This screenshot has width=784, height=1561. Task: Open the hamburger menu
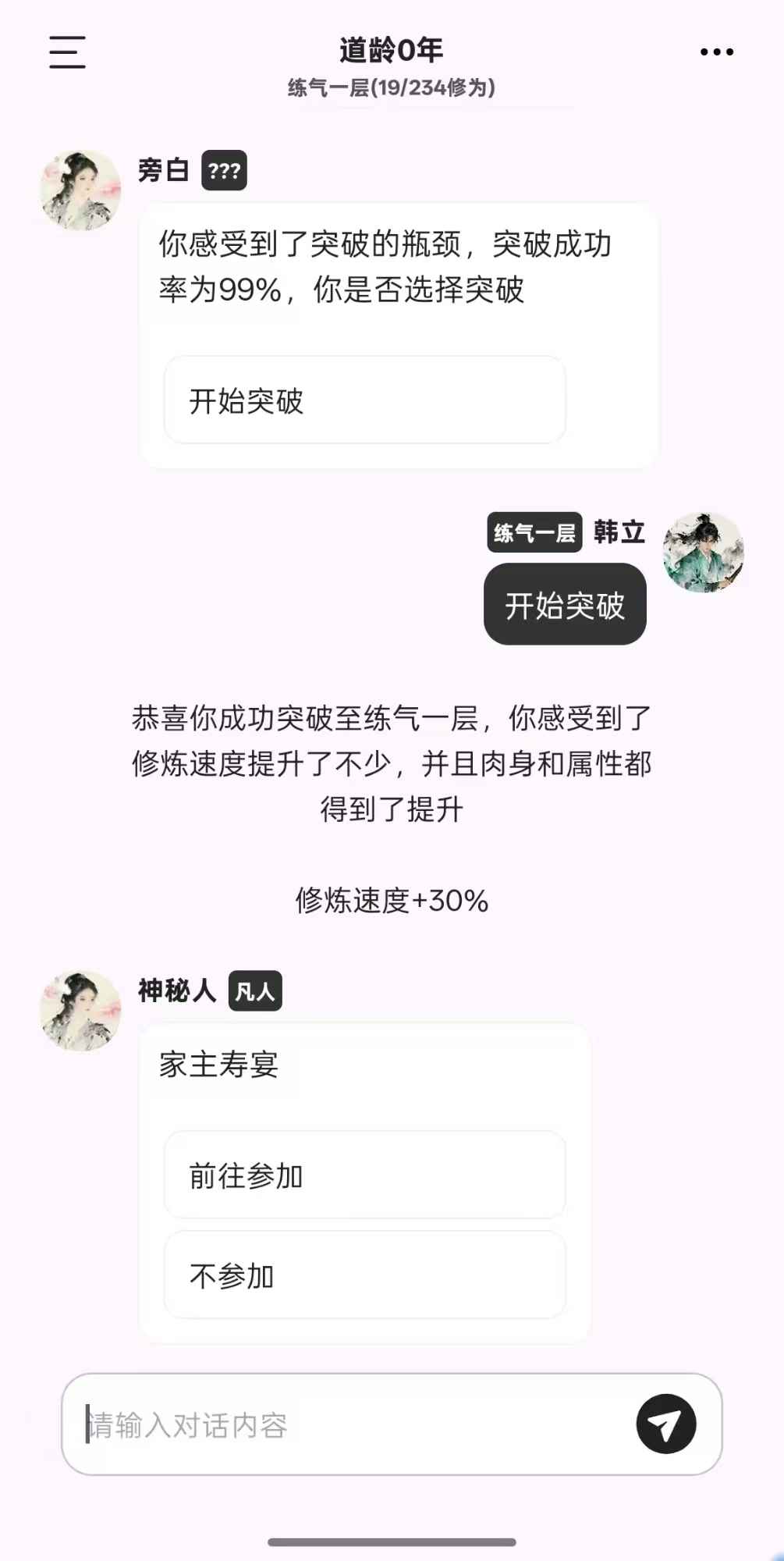[x=67, y=52]
